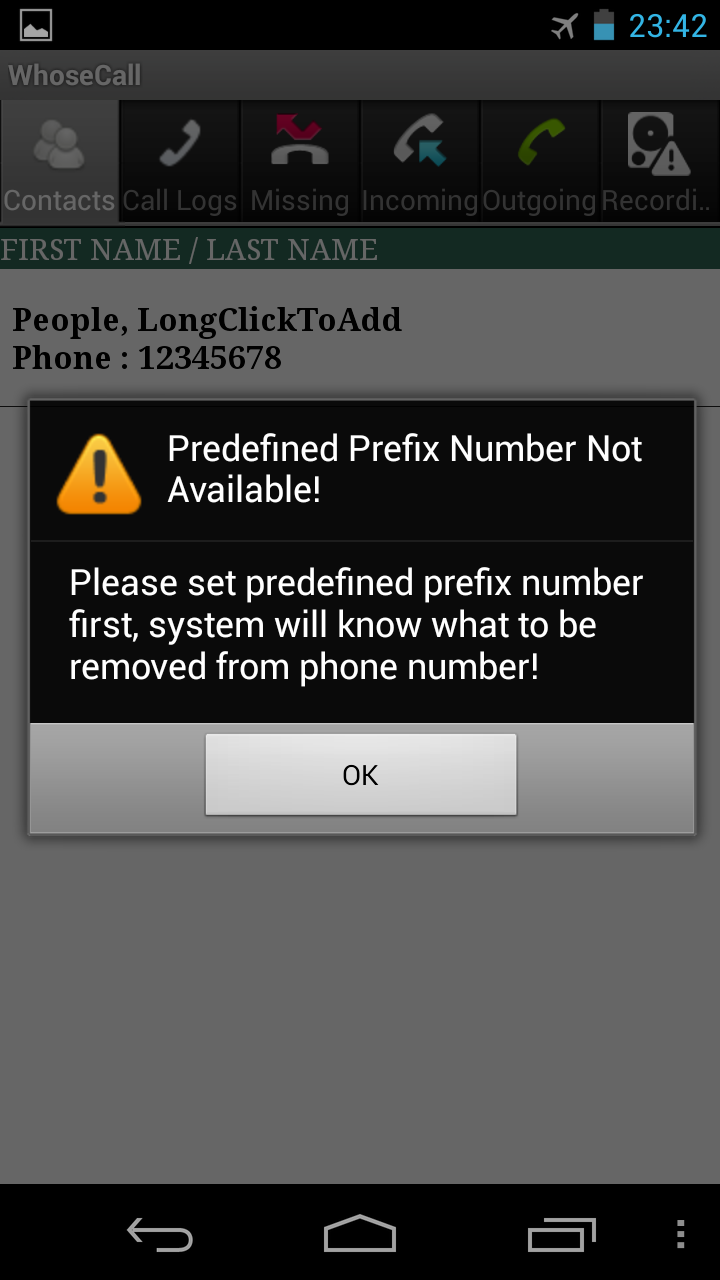Switch to the Missing calls tab
The height and width of the screenshot is (1280, 720).
coord(300,162)
